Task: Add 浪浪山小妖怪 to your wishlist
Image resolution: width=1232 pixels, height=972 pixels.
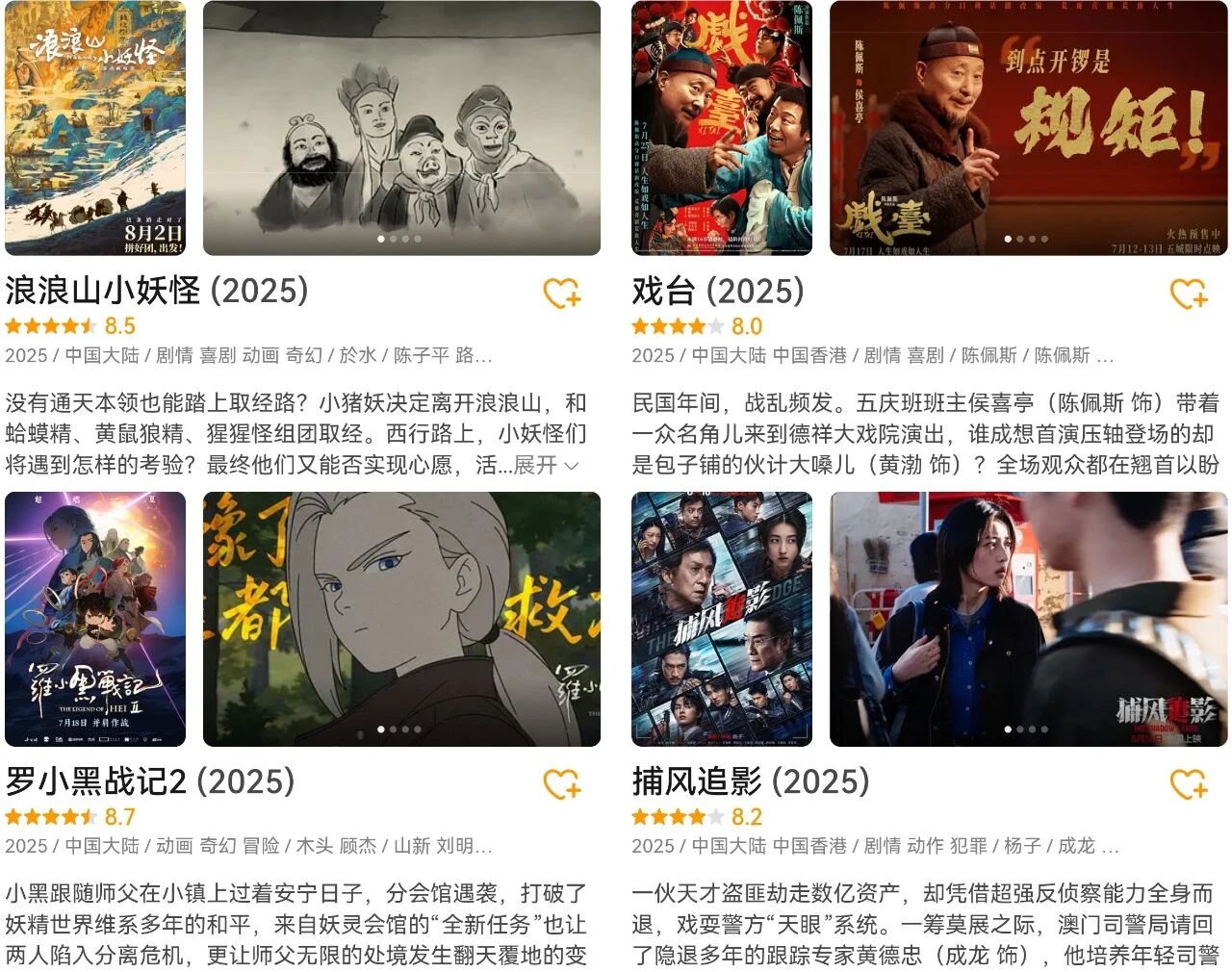Action: coord(562,294)
